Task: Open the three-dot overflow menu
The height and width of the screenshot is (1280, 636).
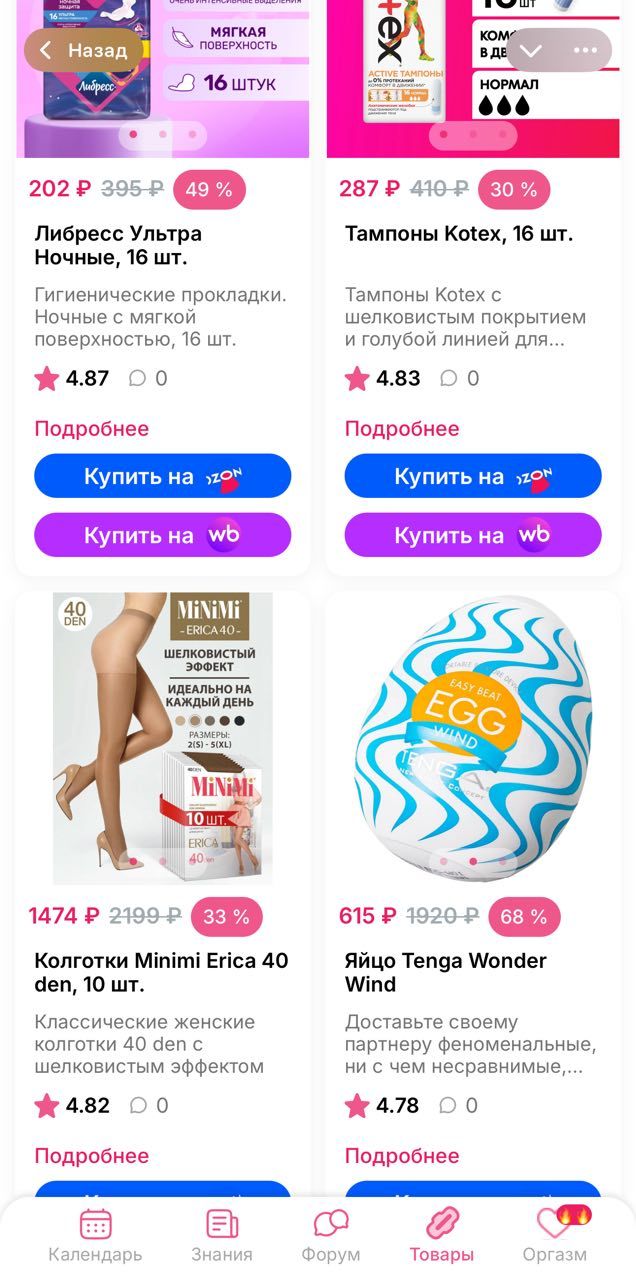Action: pyautogui.click(x=585, y=50)
